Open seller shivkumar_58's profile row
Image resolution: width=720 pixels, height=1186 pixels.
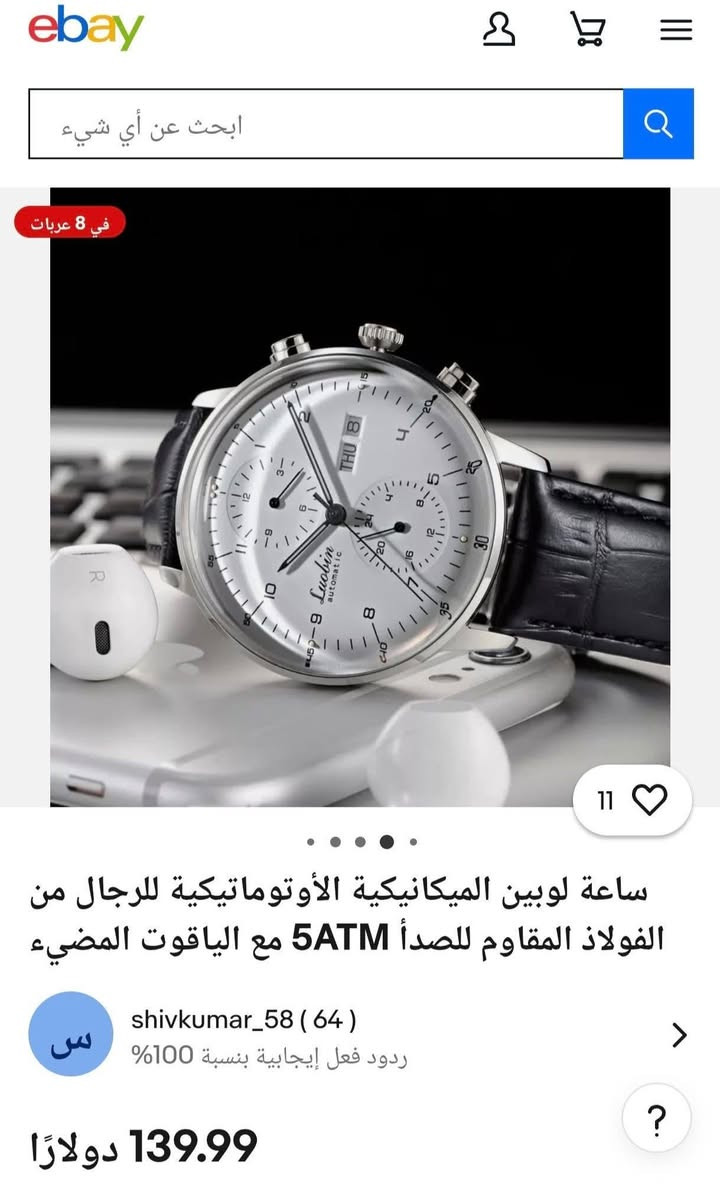point(360,1033)
